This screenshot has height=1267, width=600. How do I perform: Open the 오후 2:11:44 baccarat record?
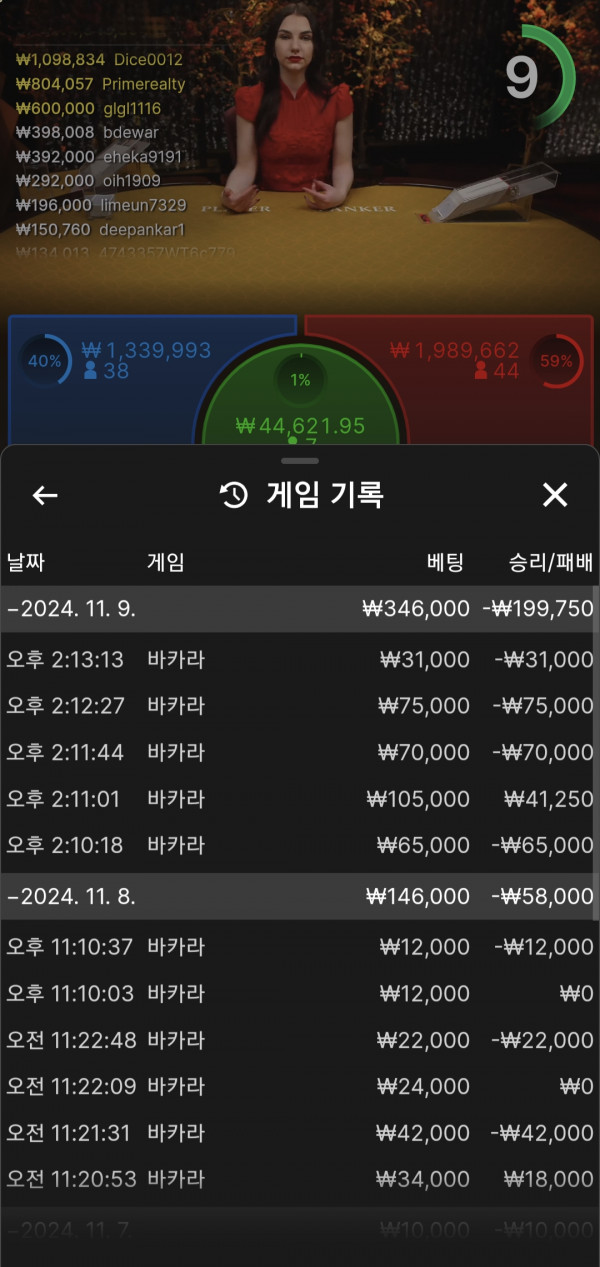click(x=300, y=752)
